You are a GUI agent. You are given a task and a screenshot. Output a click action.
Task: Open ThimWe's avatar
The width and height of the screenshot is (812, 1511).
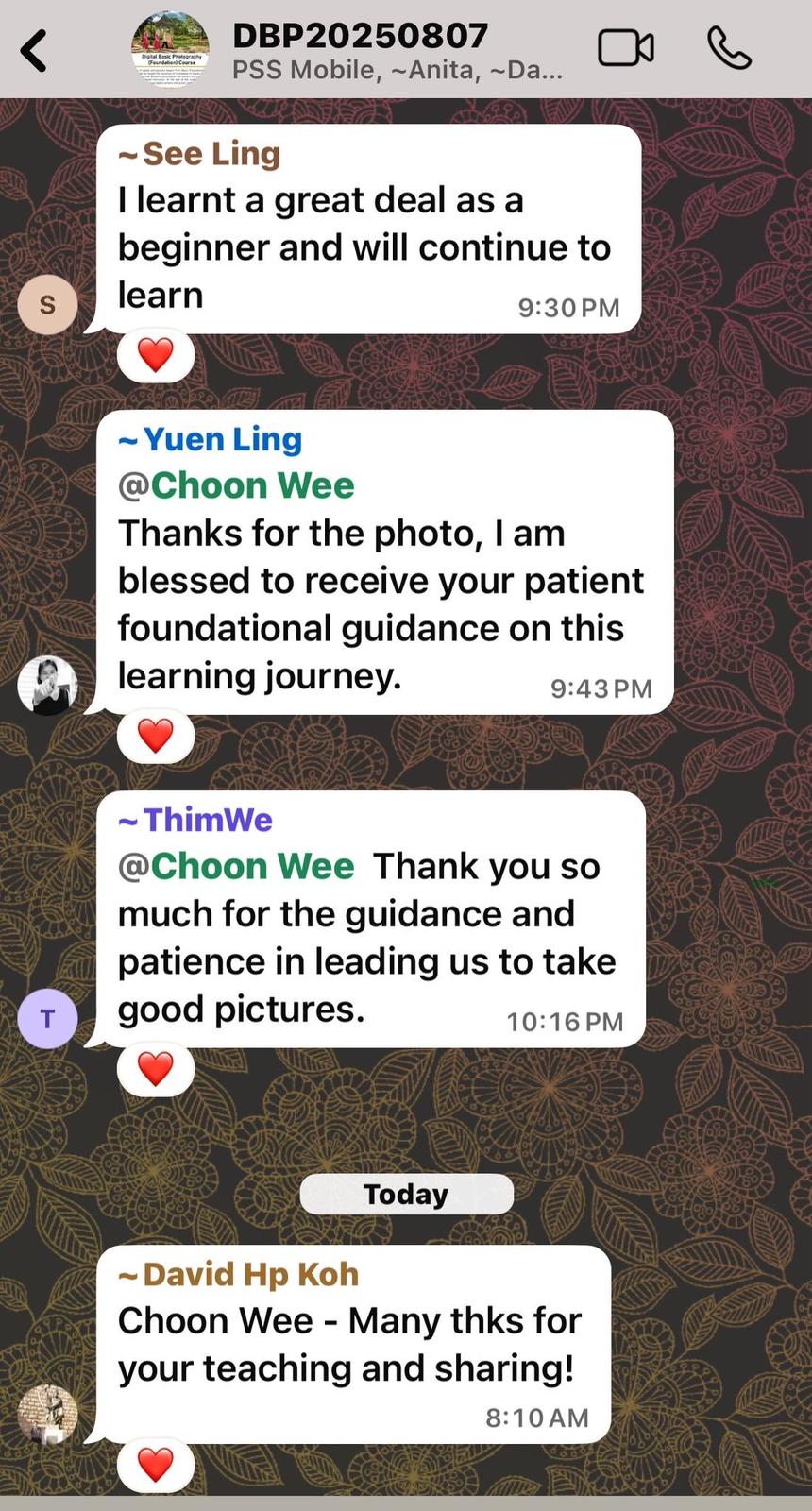(47, 1018)
